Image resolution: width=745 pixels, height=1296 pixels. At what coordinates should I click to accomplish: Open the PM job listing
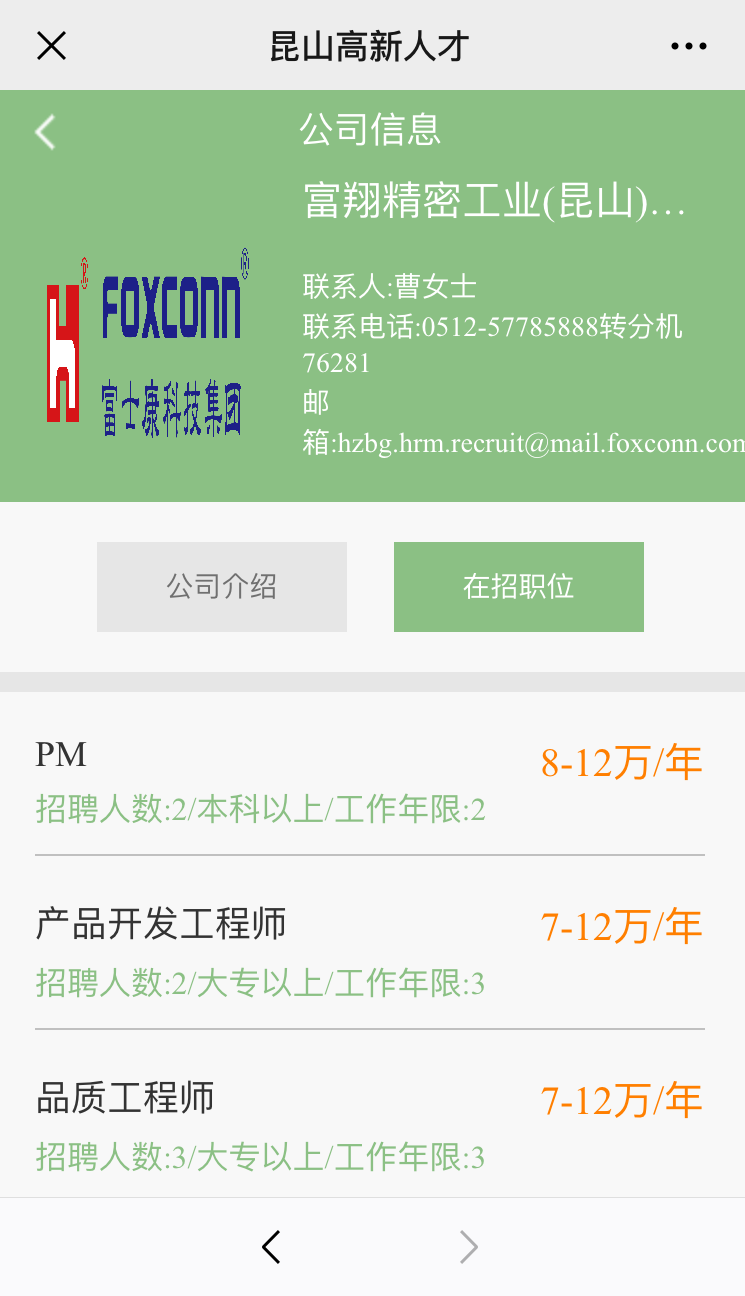pyautogui.click(x=62, y=755)
